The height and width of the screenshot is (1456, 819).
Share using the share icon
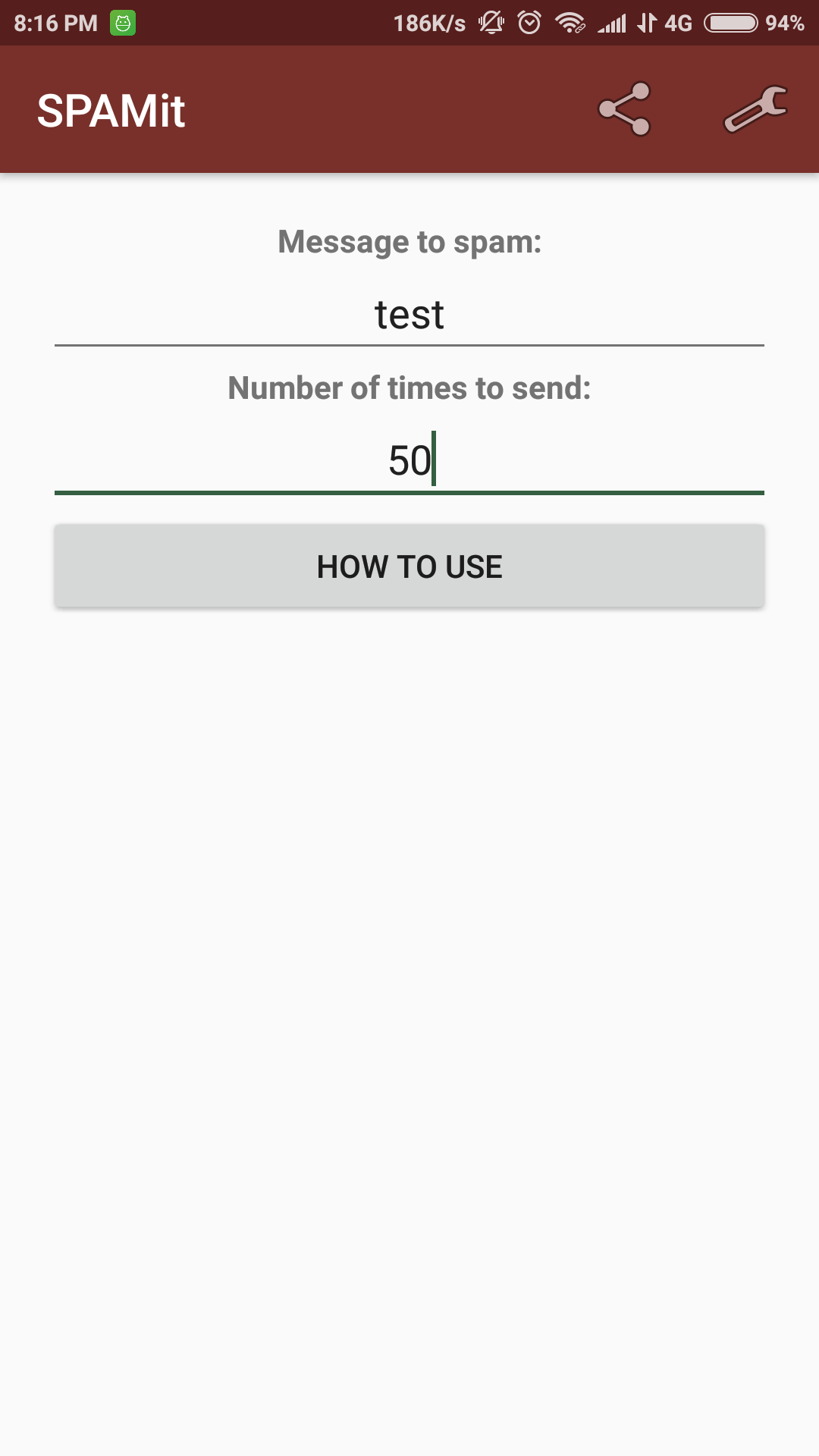coord(624,109)
